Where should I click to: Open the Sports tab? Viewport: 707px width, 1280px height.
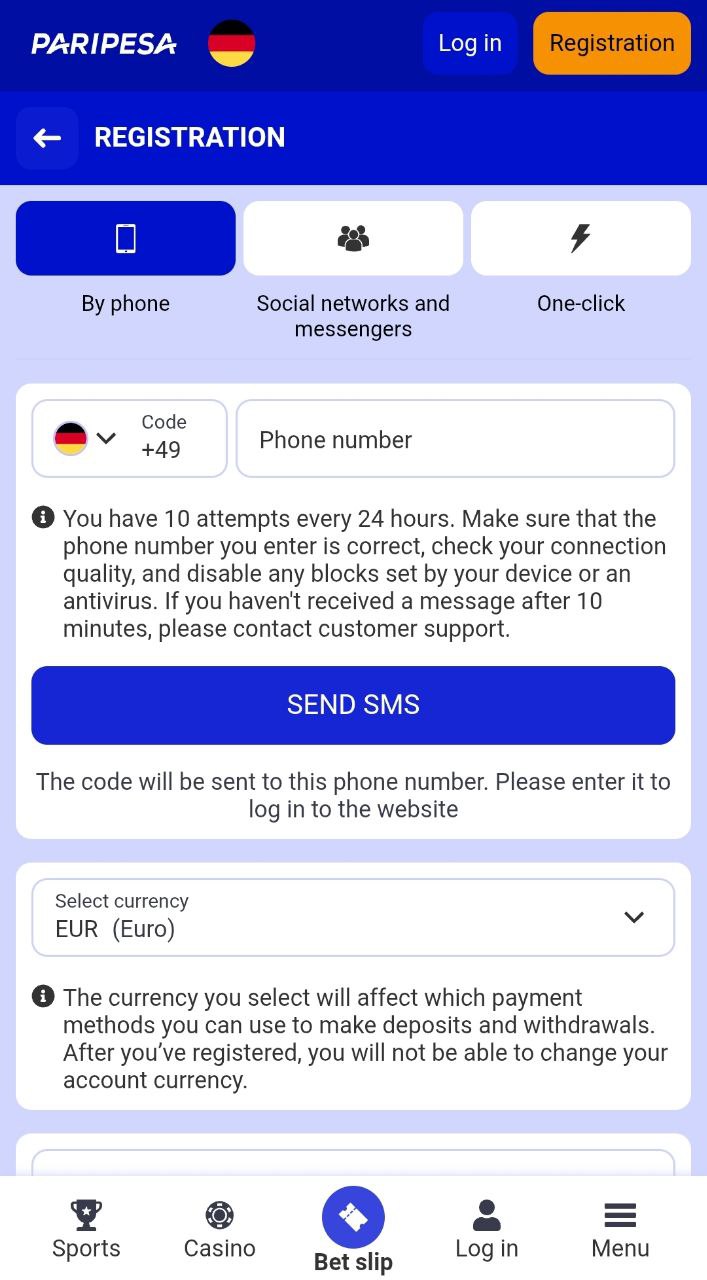point(86,1229)
